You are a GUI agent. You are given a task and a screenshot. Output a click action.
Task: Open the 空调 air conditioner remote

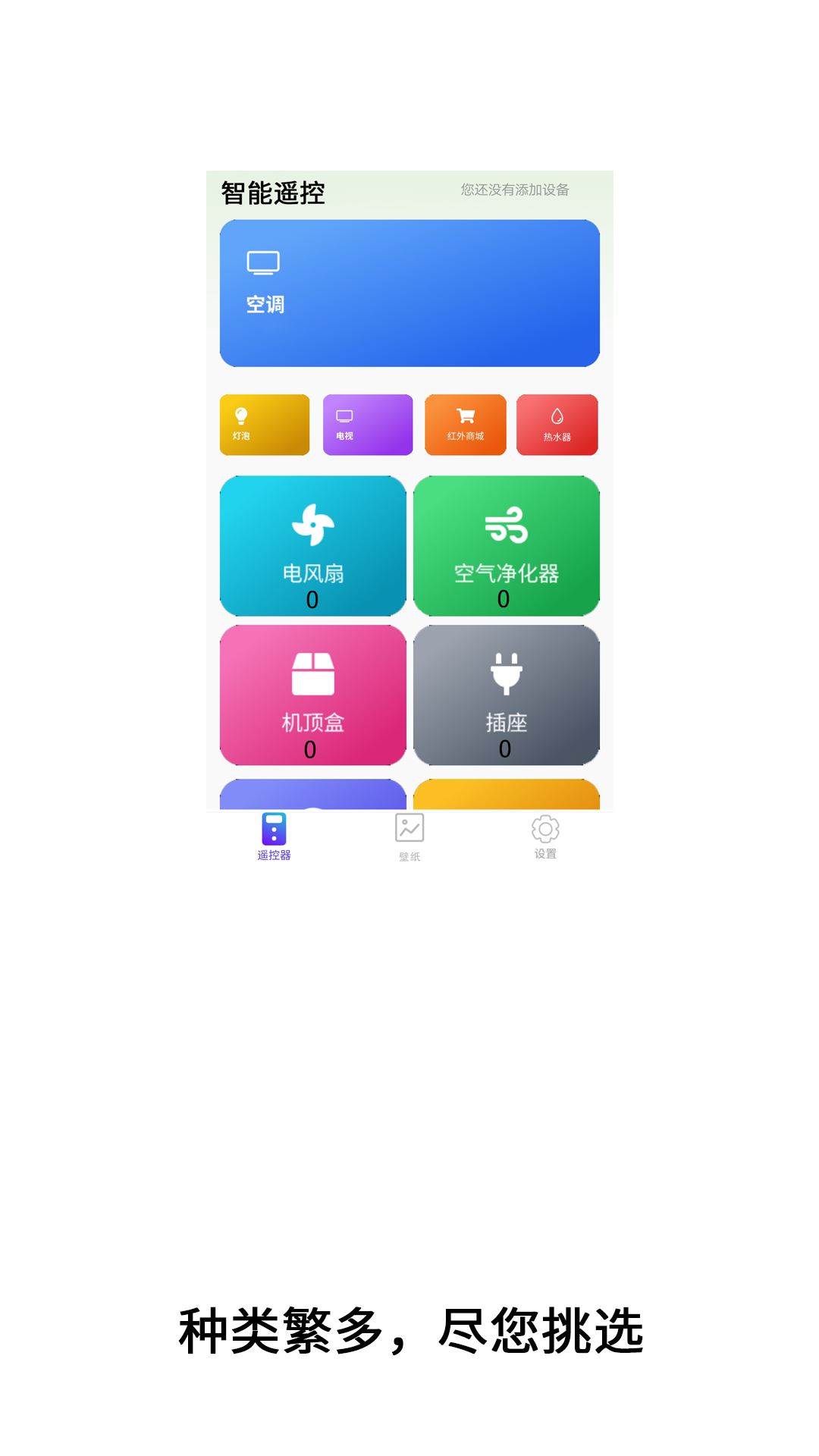click(409, 292)
